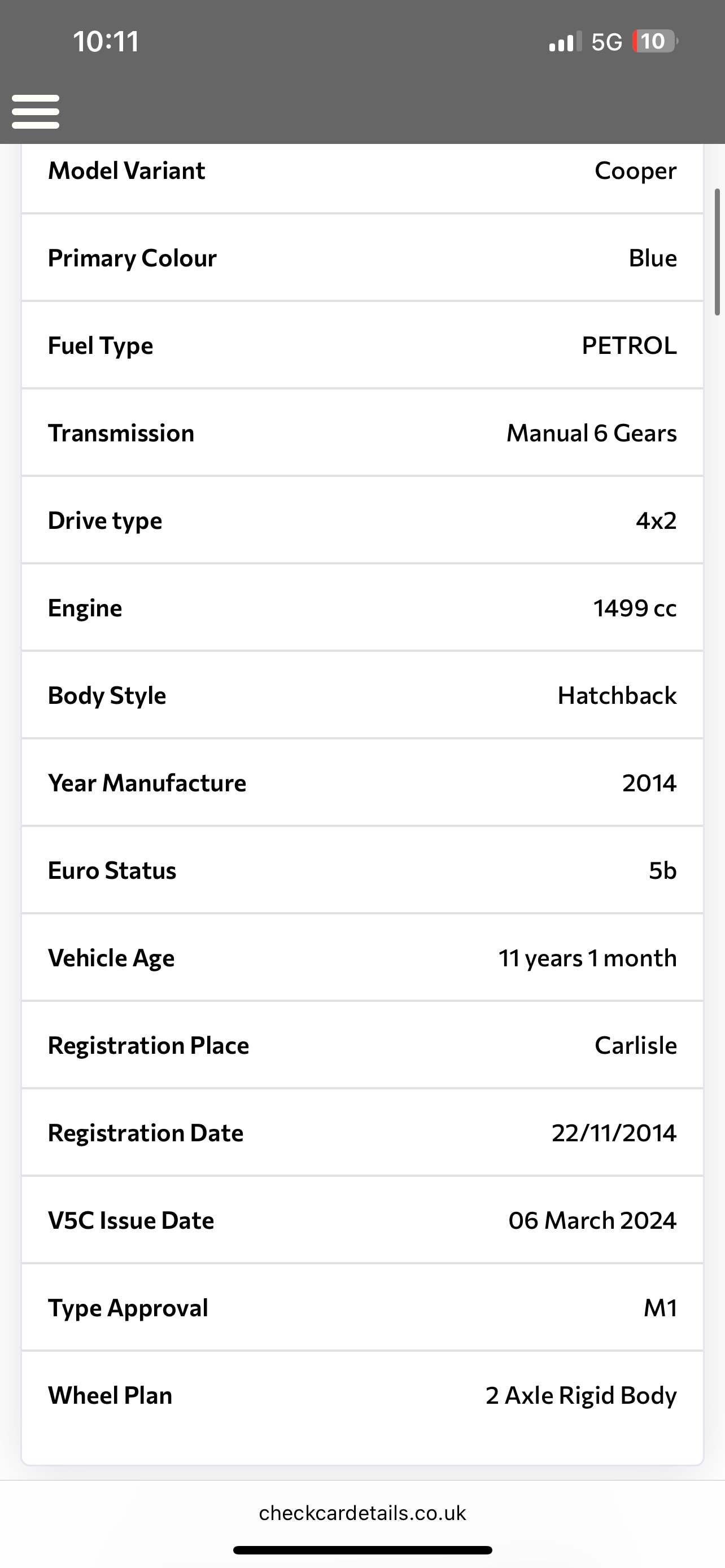Tap the cellular signal strength indicator
This screenshot has height=1568, width=725.
pyautogui.click(x=560, y=41)
